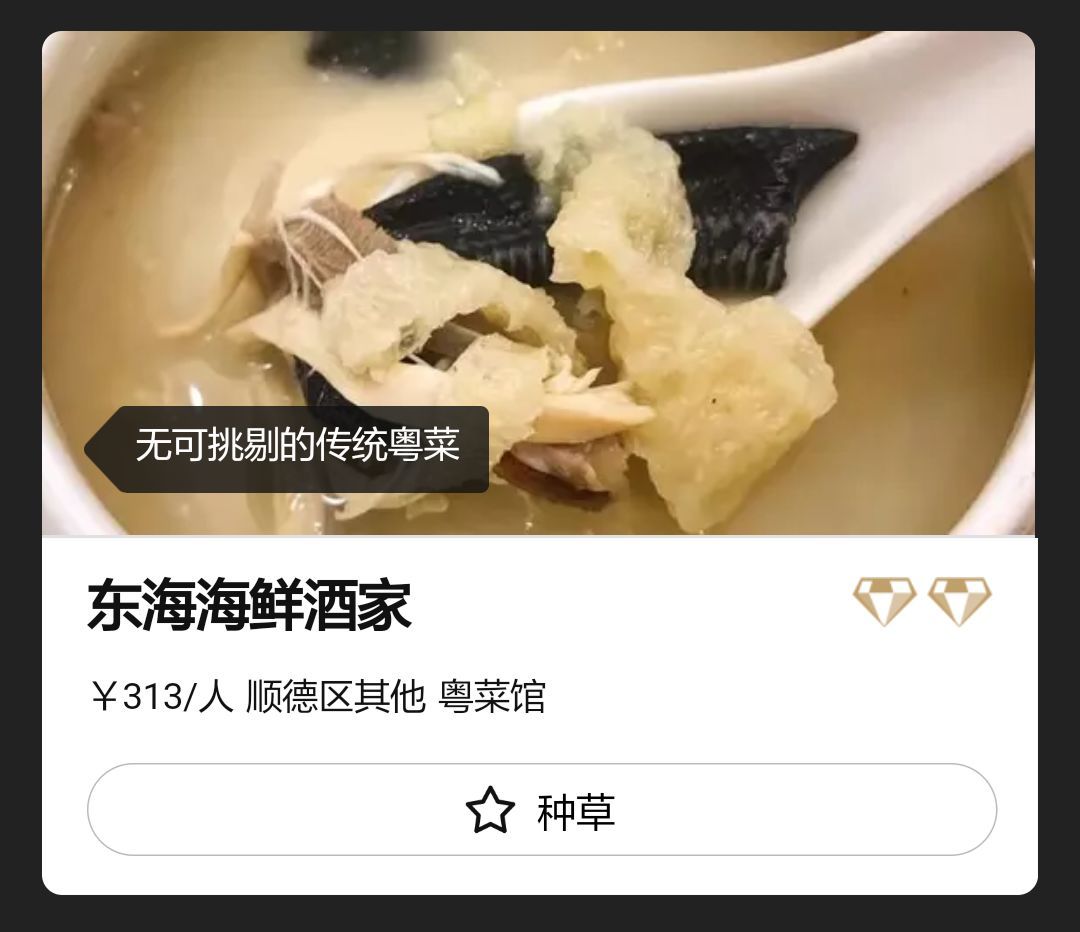Screen dimensions: 1080x932
Task: Open the 东海海鲜酒家 restaurant card
Action: click(250, 607)
